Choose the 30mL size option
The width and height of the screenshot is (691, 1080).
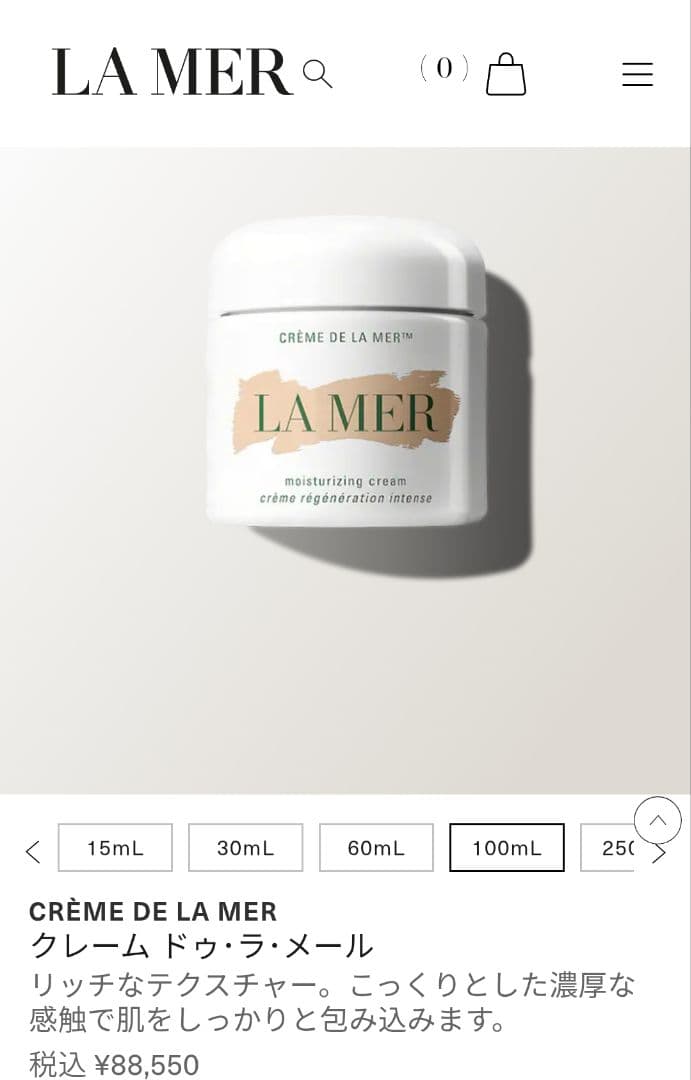[x=245, y=848]
